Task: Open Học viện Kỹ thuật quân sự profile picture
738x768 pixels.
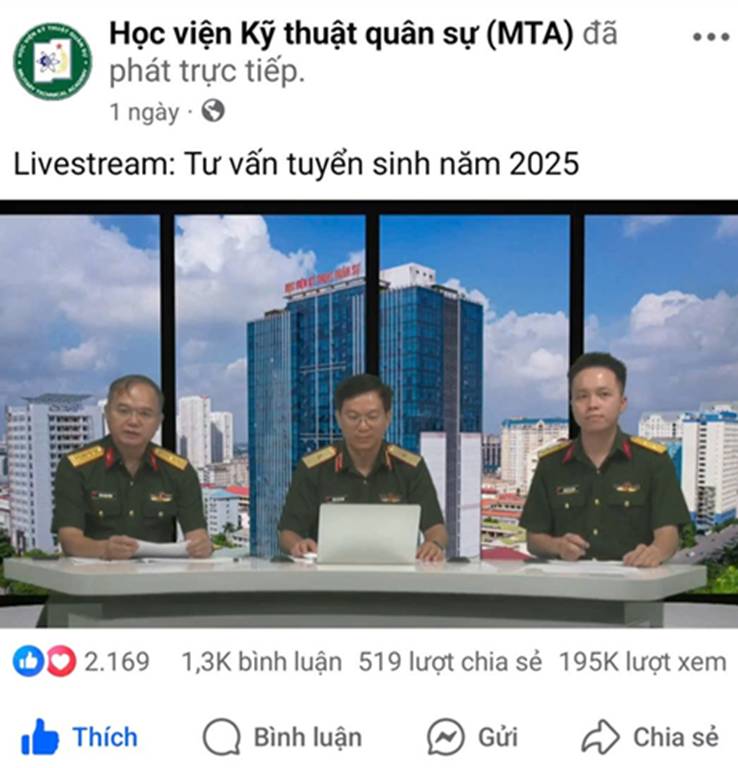Action: (x=50, y=61)
